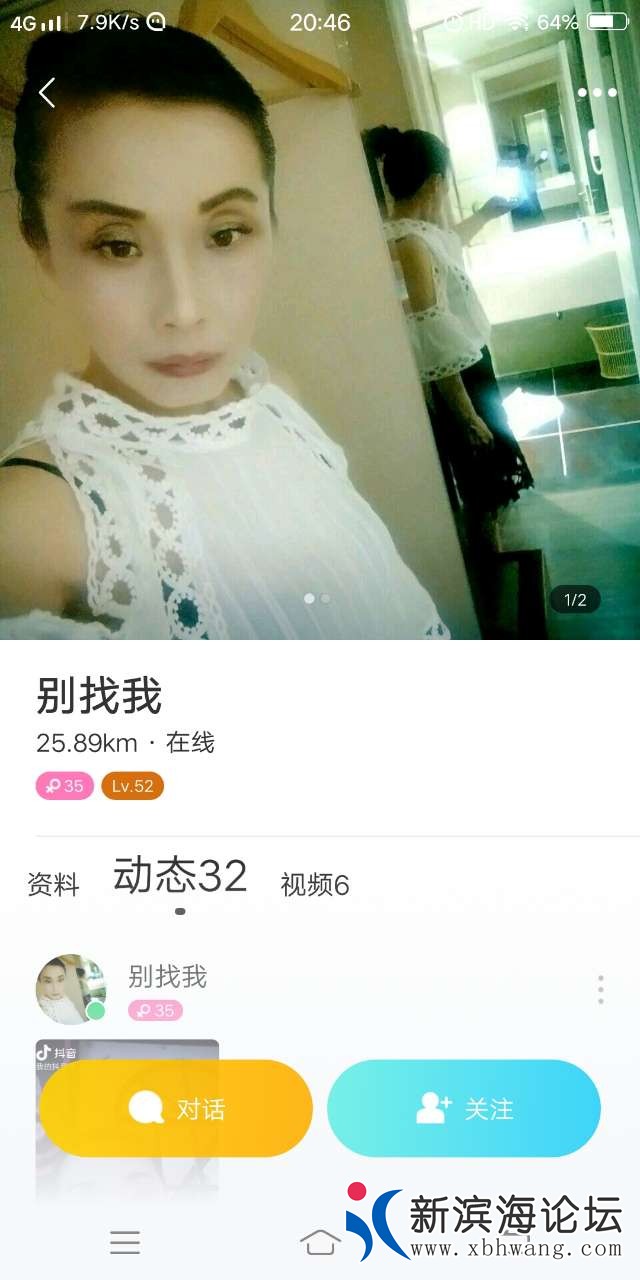Start a chat with the 对话 button
The width and height of the screenshot is (640, 1280).
point(176,1108)
